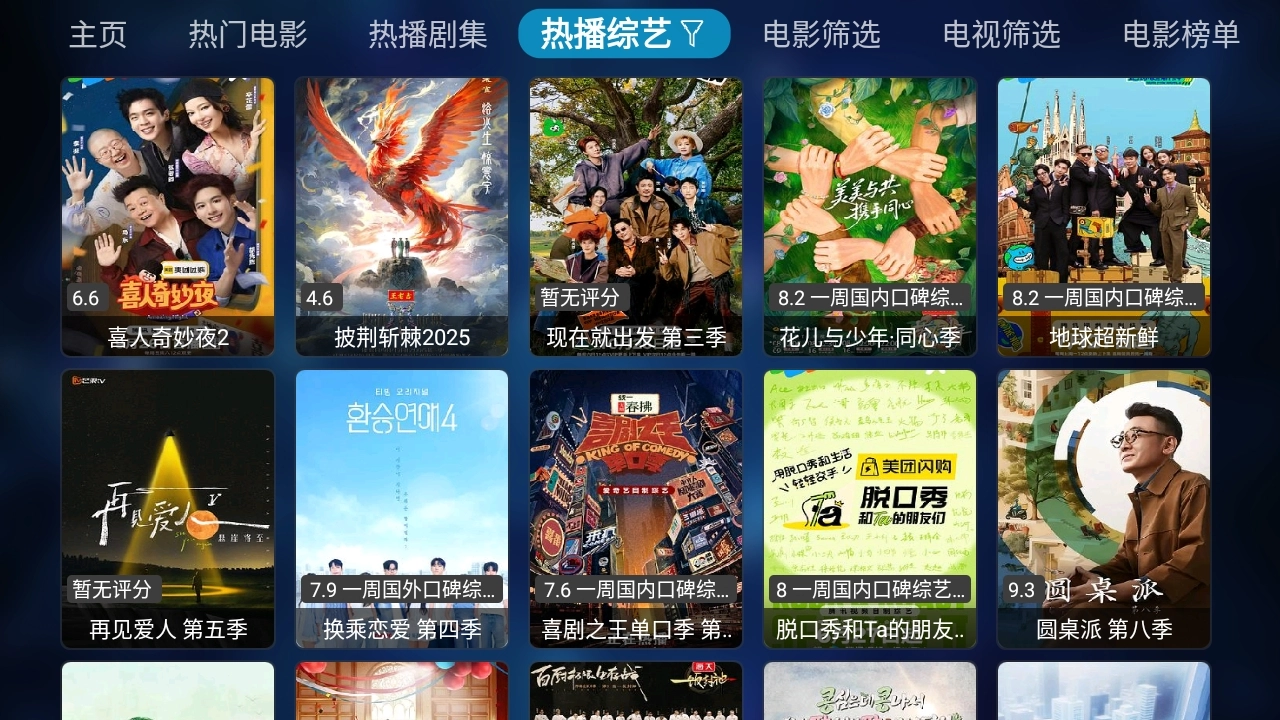
Task: Go to the 热播剧集 tab
Action: tap(428, 34)
